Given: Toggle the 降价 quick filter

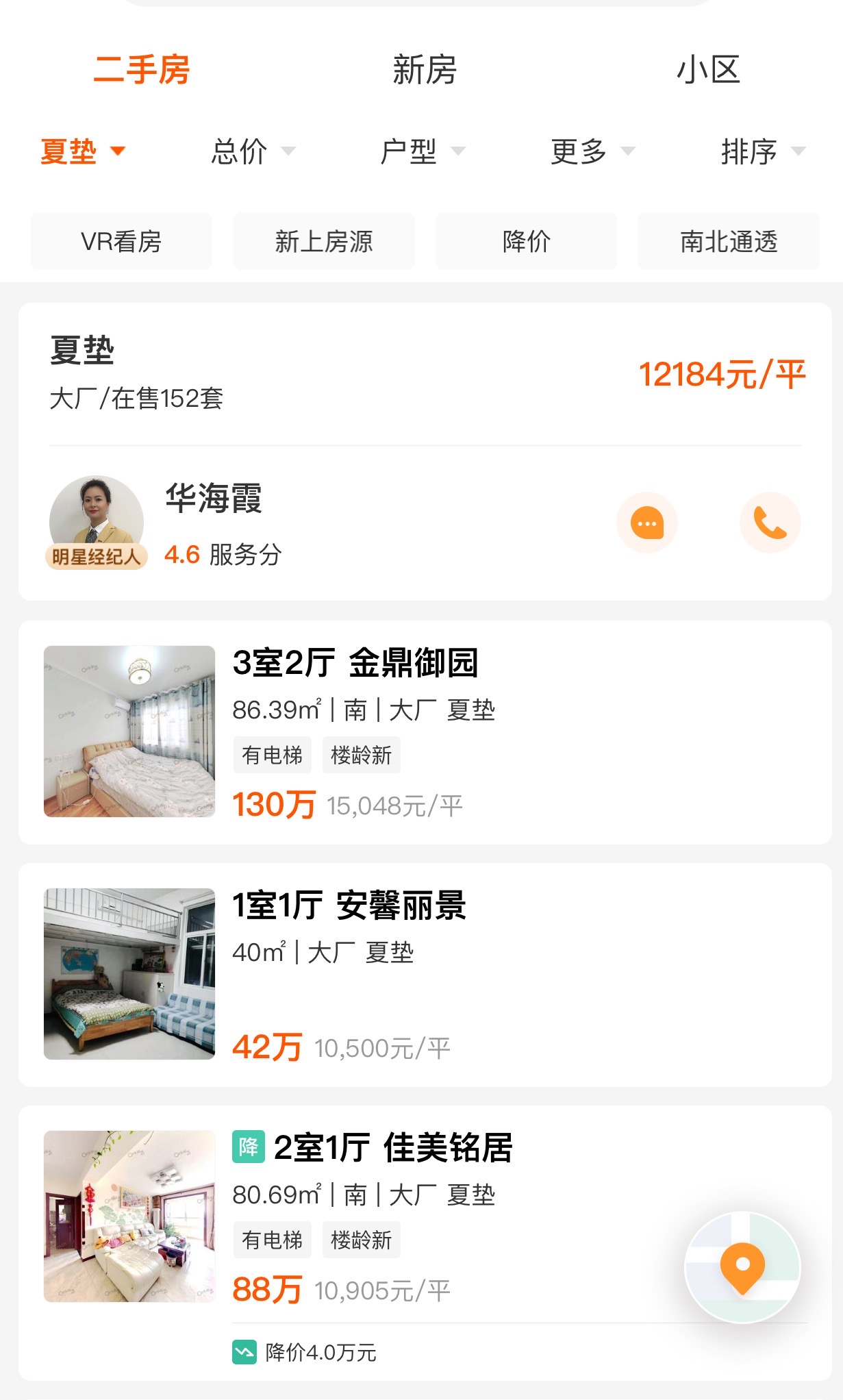Looking at the screenshot, I should [525, 241].
